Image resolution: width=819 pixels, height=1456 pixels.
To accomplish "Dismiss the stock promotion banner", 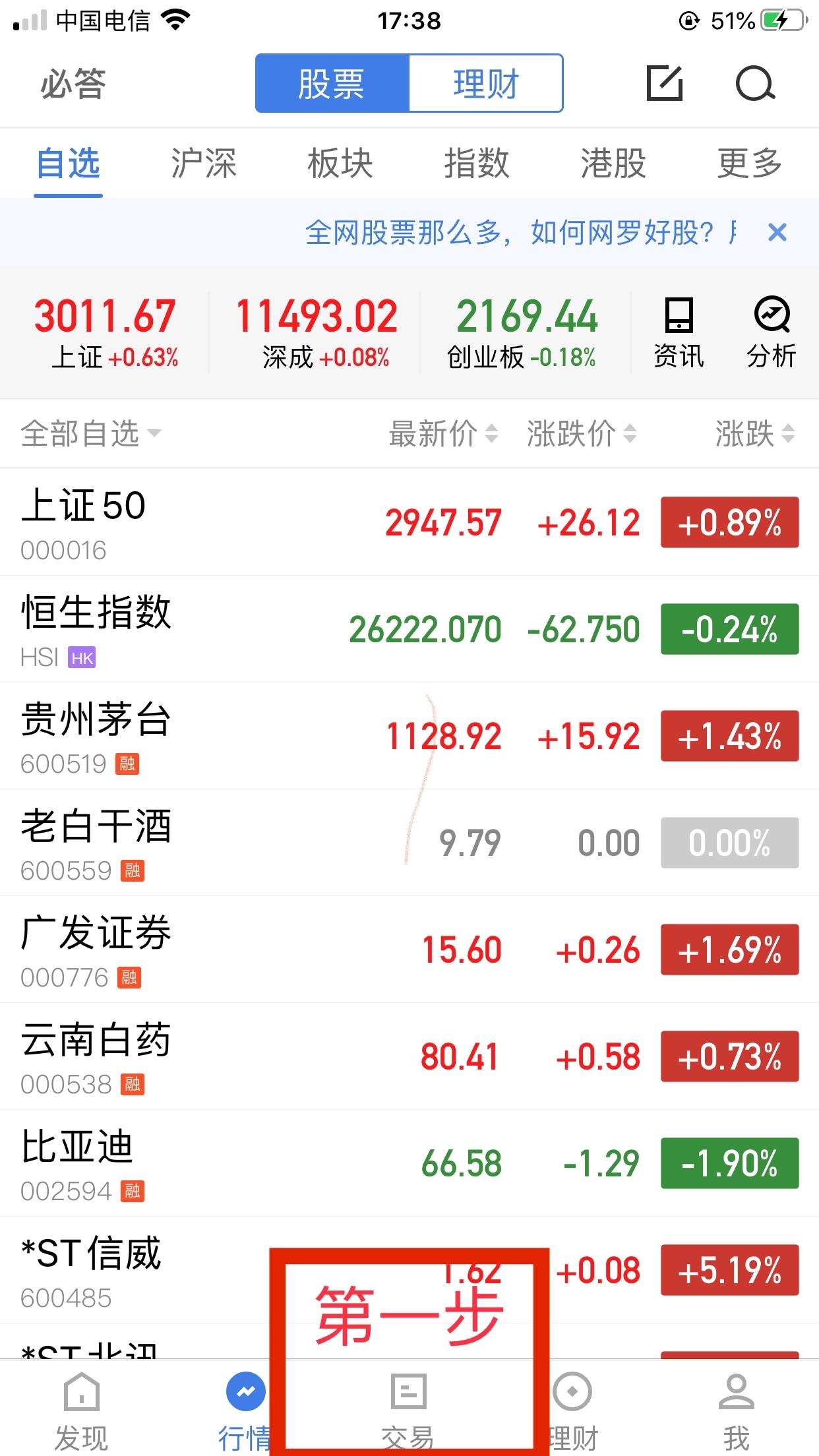I will 778,232.
